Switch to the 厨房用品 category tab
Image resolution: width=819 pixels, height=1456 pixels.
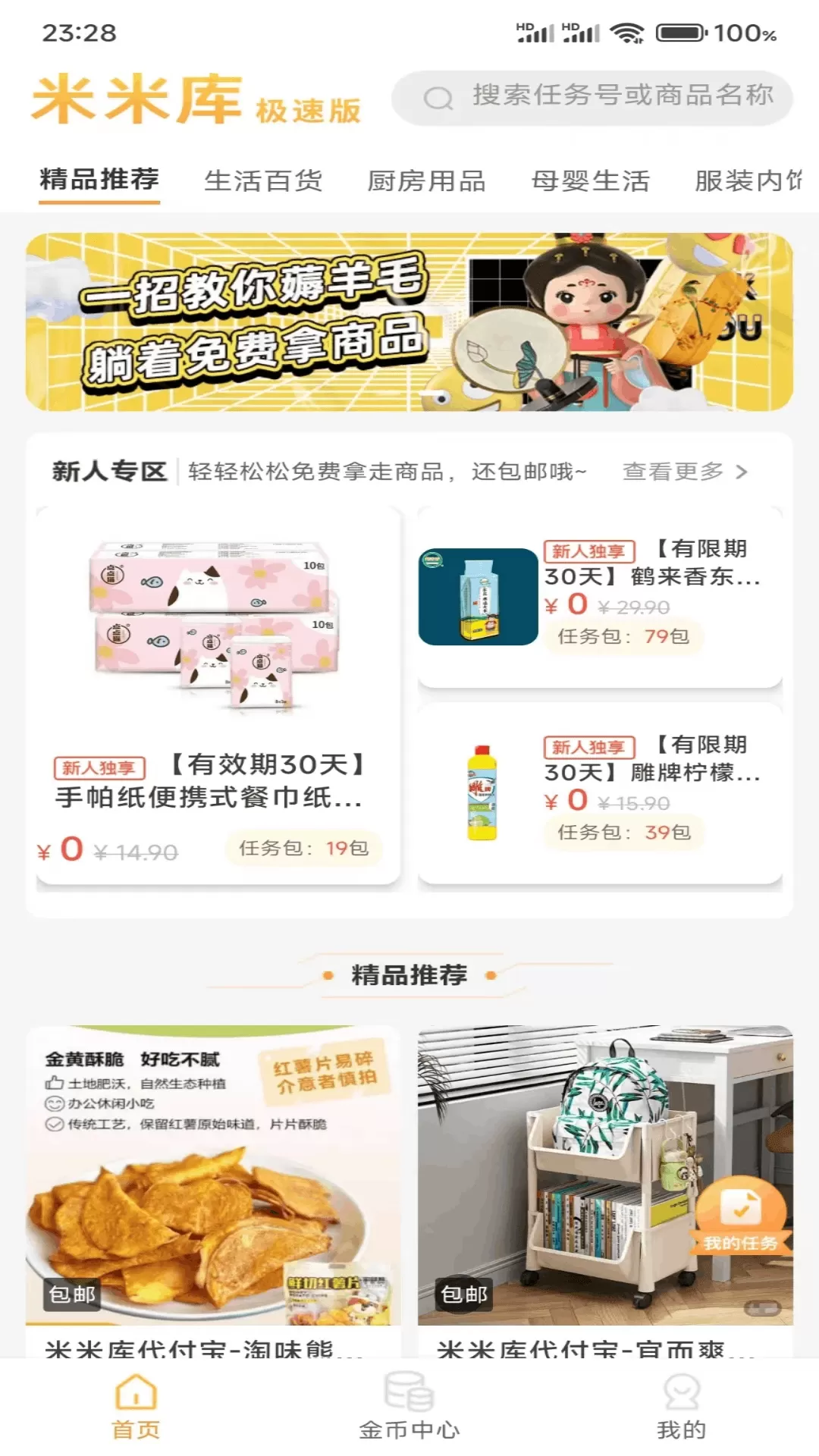(426, 181)
